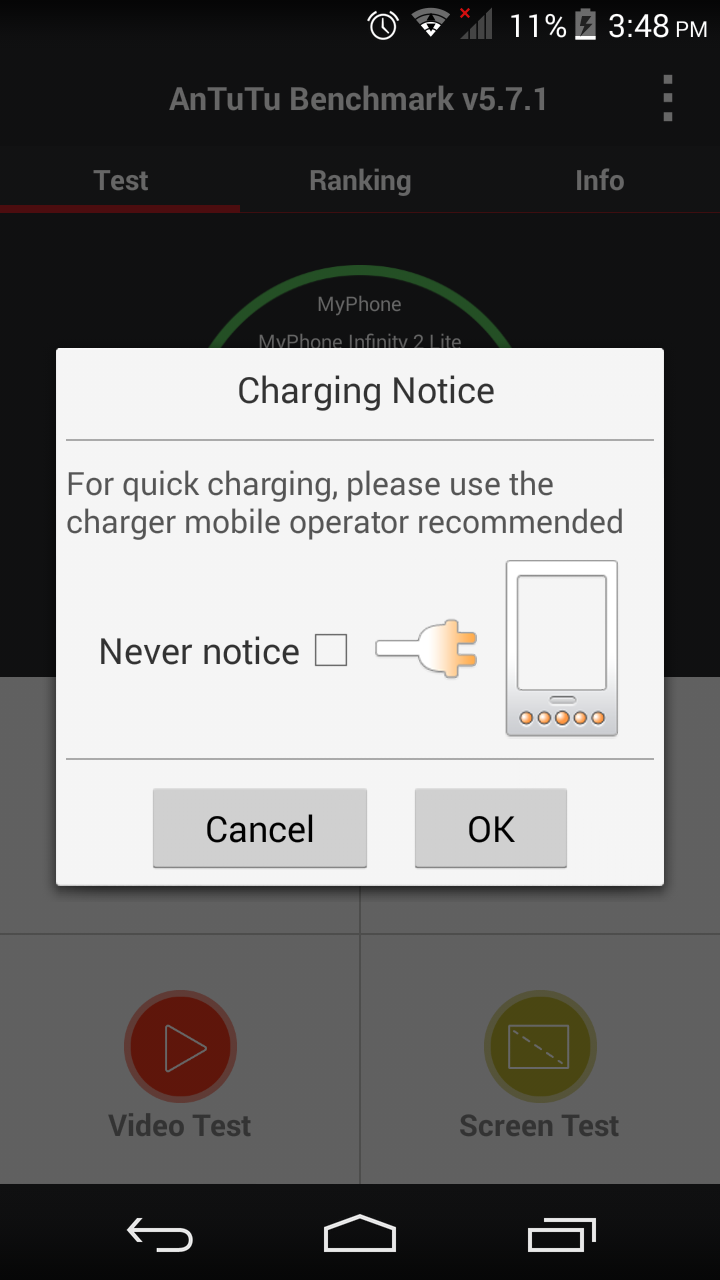Confirm the dialog with OK
Image resolution: width=720 pixels, height=1280 pixels.
491,828
